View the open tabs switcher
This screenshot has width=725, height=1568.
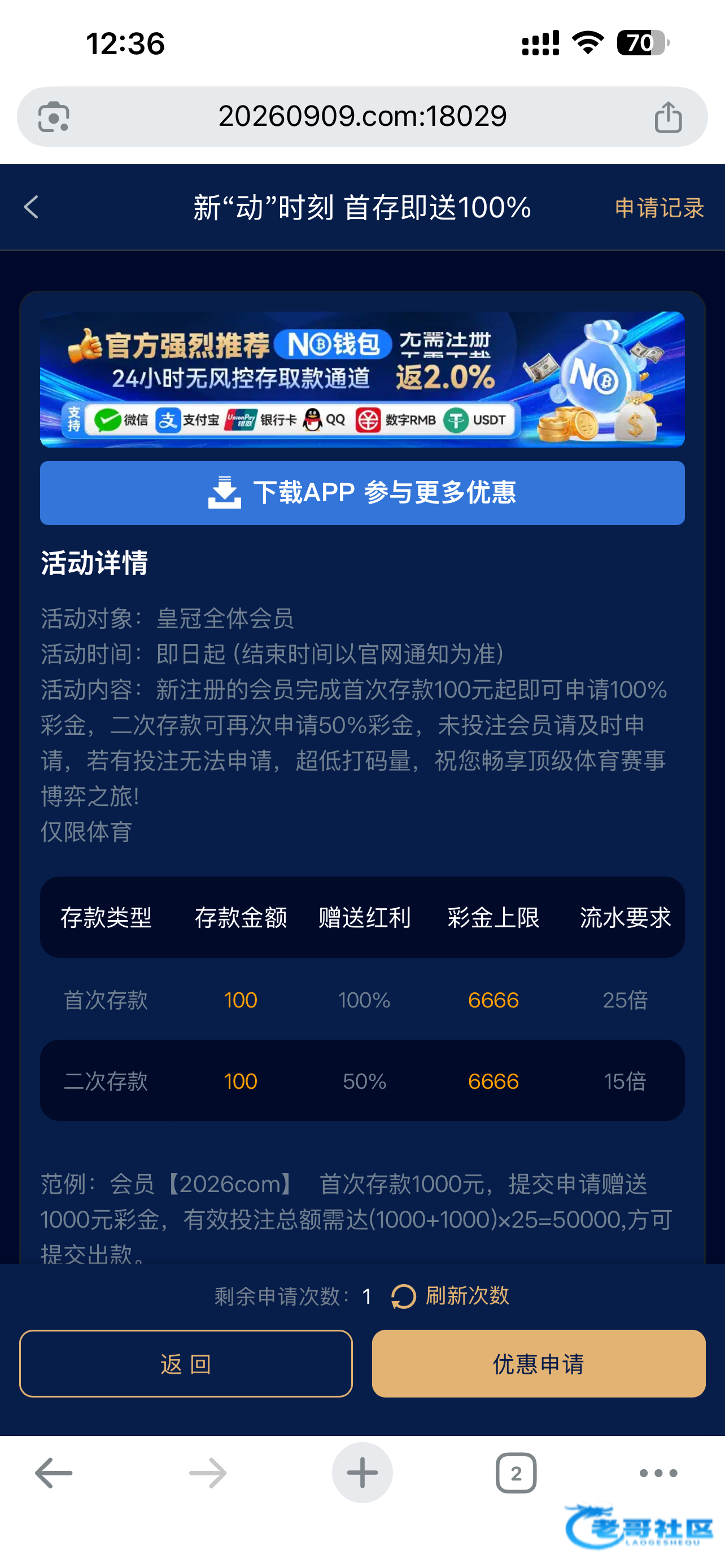point(516,1473)
